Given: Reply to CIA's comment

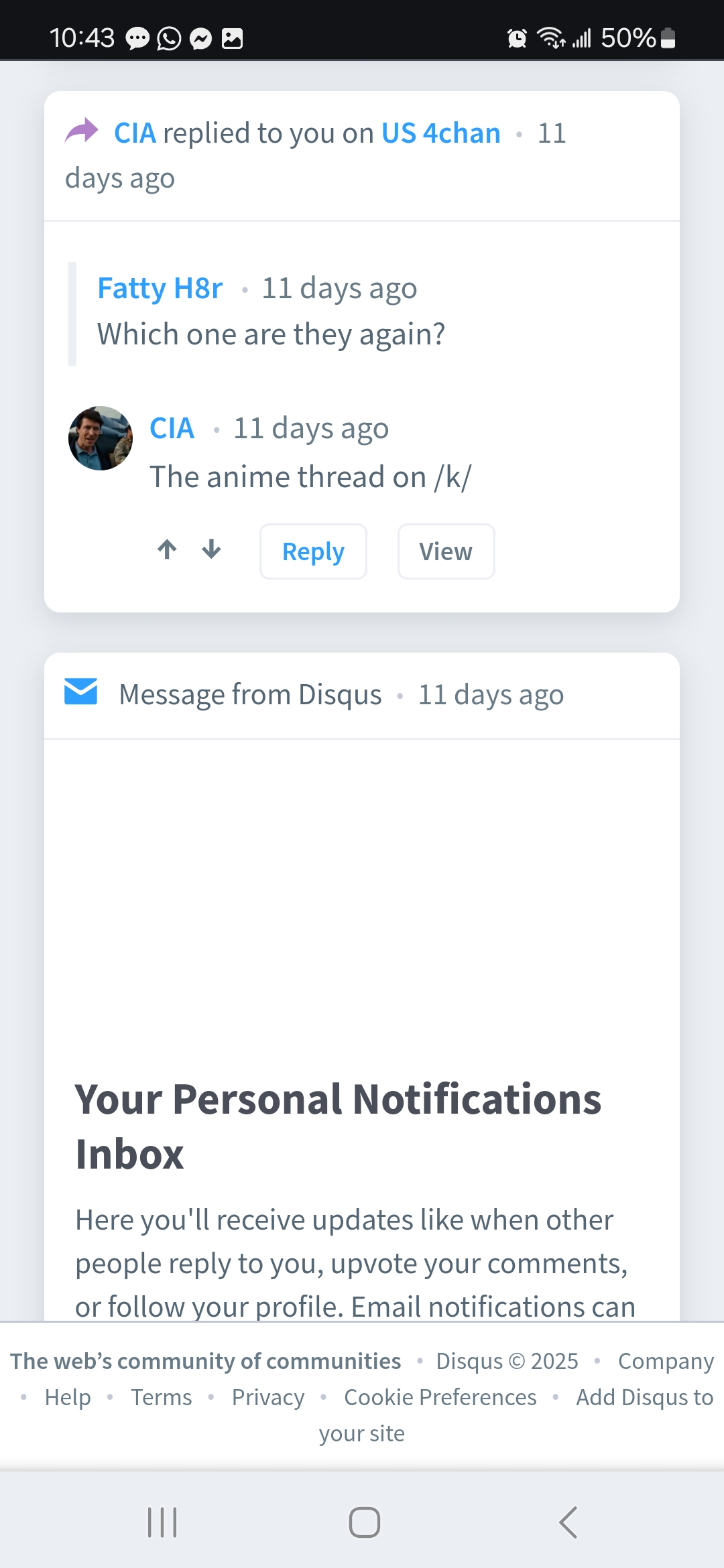Looking at the screenshot, I should point(313,551).
